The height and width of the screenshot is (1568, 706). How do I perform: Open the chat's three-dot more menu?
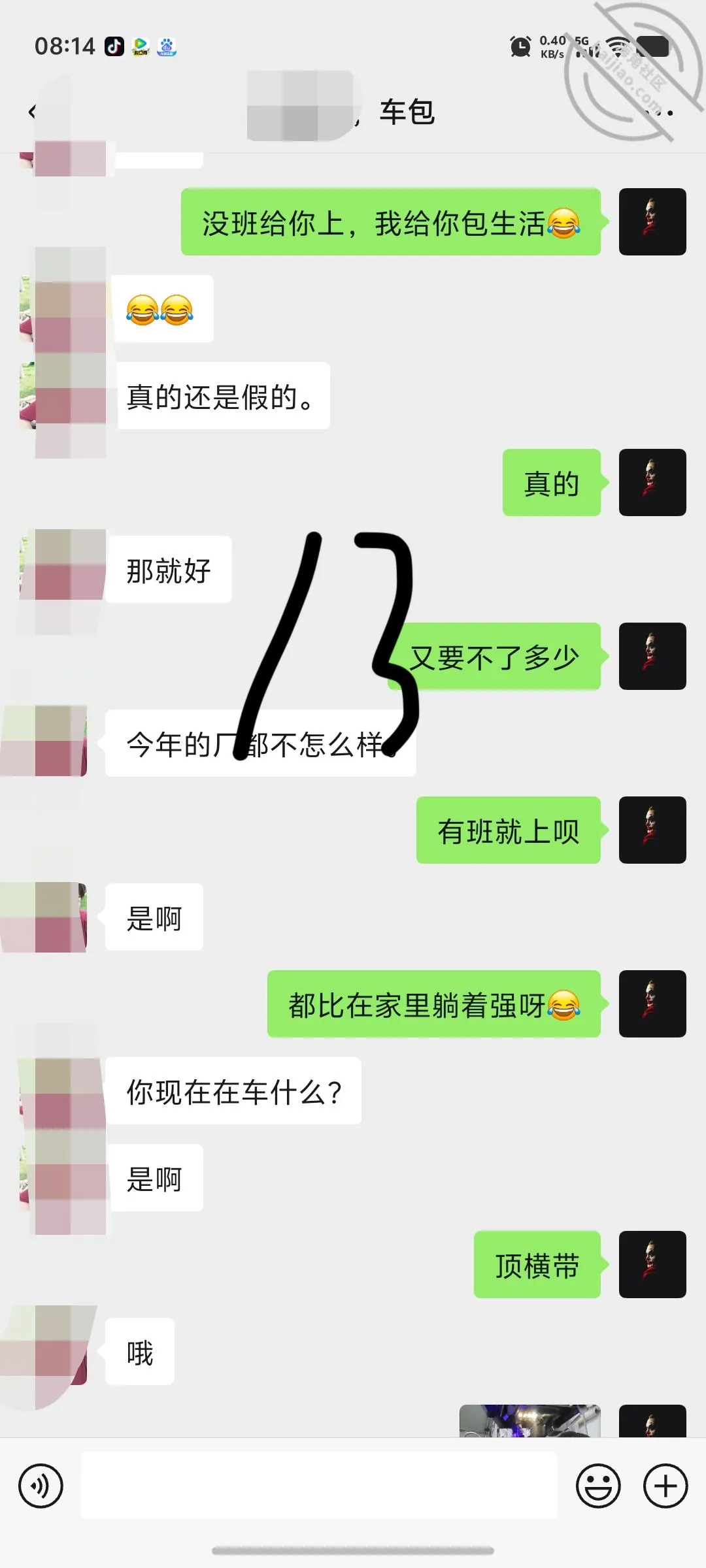point(660,113)
